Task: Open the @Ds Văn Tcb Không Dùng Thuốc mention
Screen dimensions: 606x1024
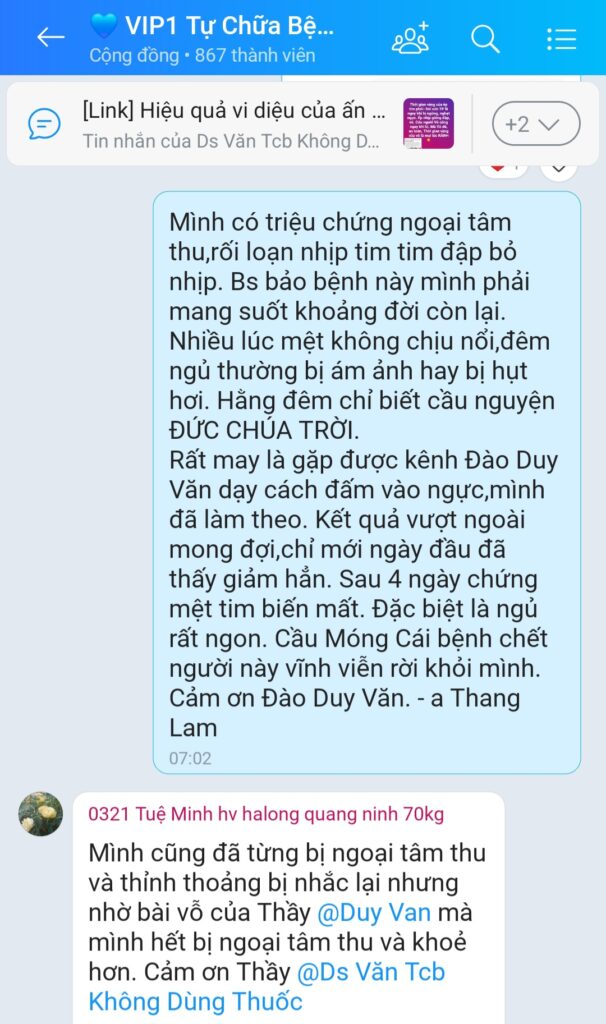Action: (x=265, y=986)
